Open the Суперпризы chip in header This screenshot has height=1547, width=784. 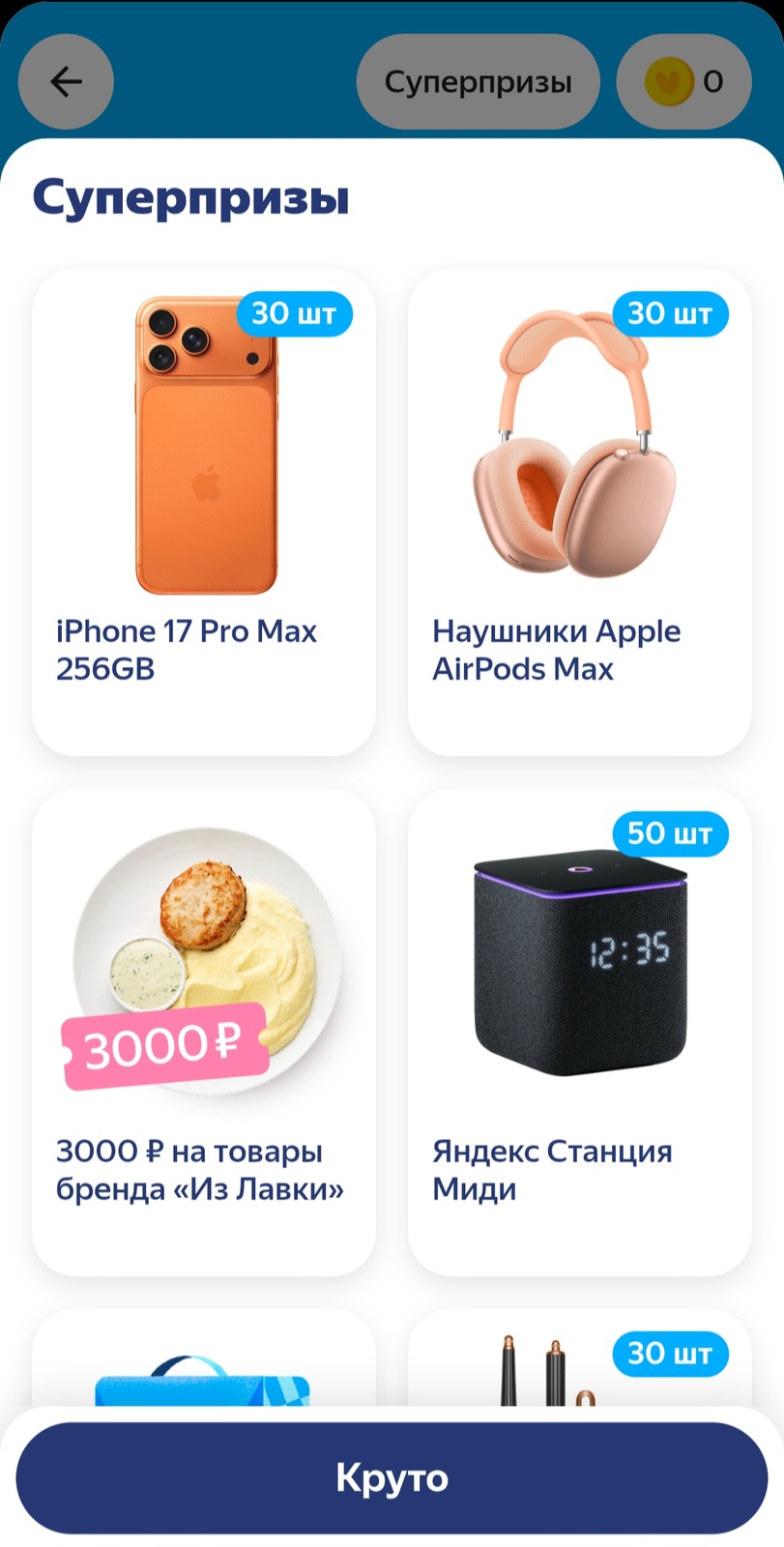pyautogui.click(x=478, y=82)
